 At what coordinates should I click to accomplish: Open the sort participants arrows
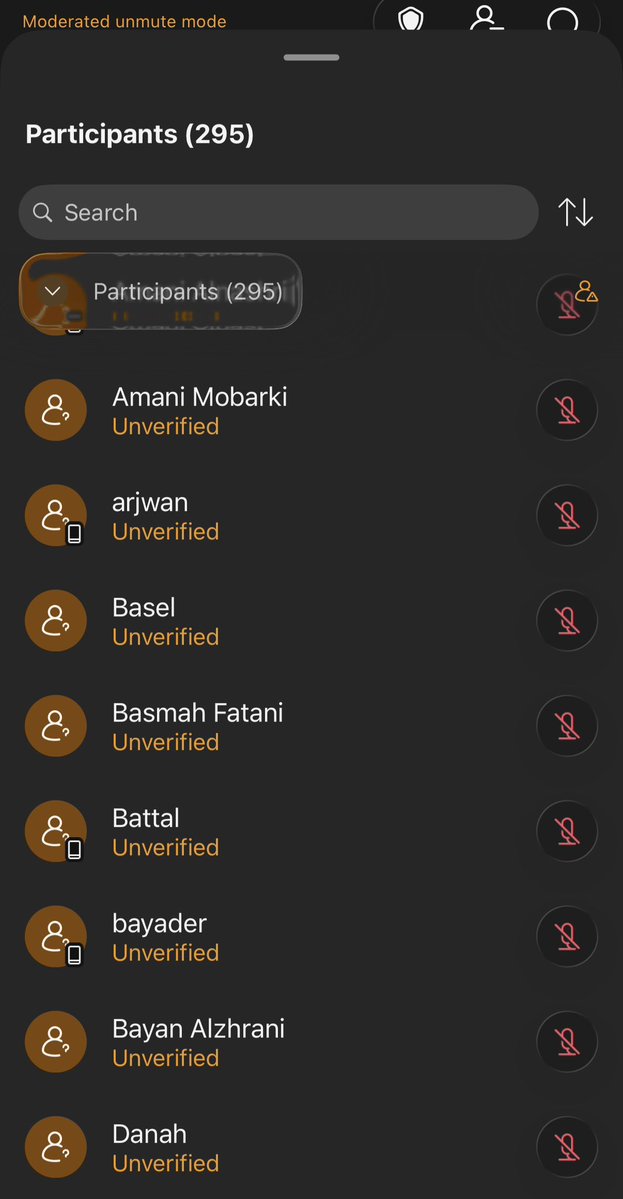[576, 212]
